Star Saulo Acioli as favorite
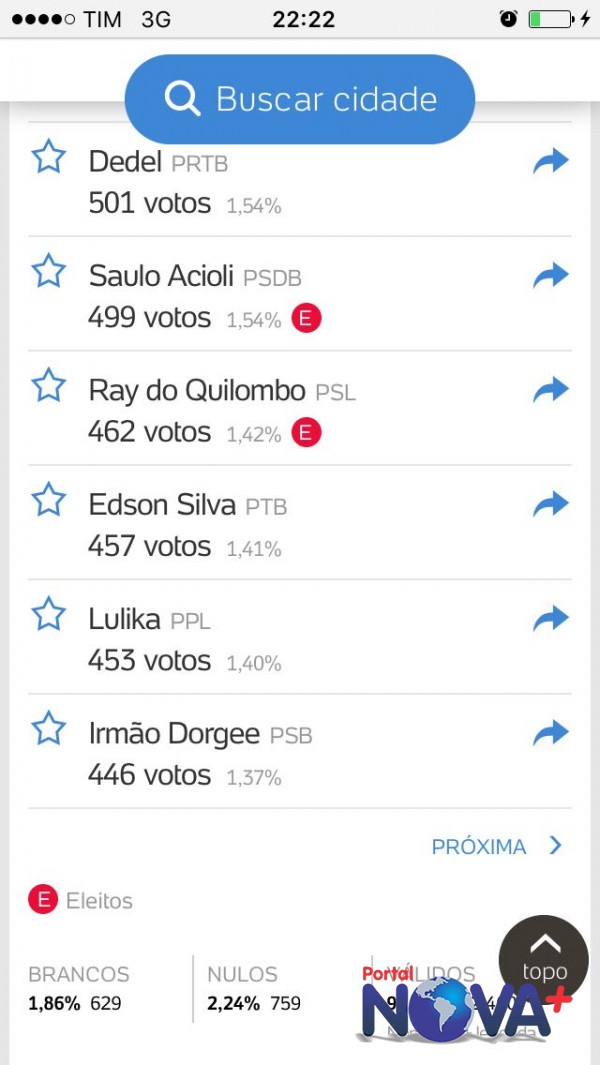Image resolution: width=600 pixels, height=1065 pixels. click(49, 271)
